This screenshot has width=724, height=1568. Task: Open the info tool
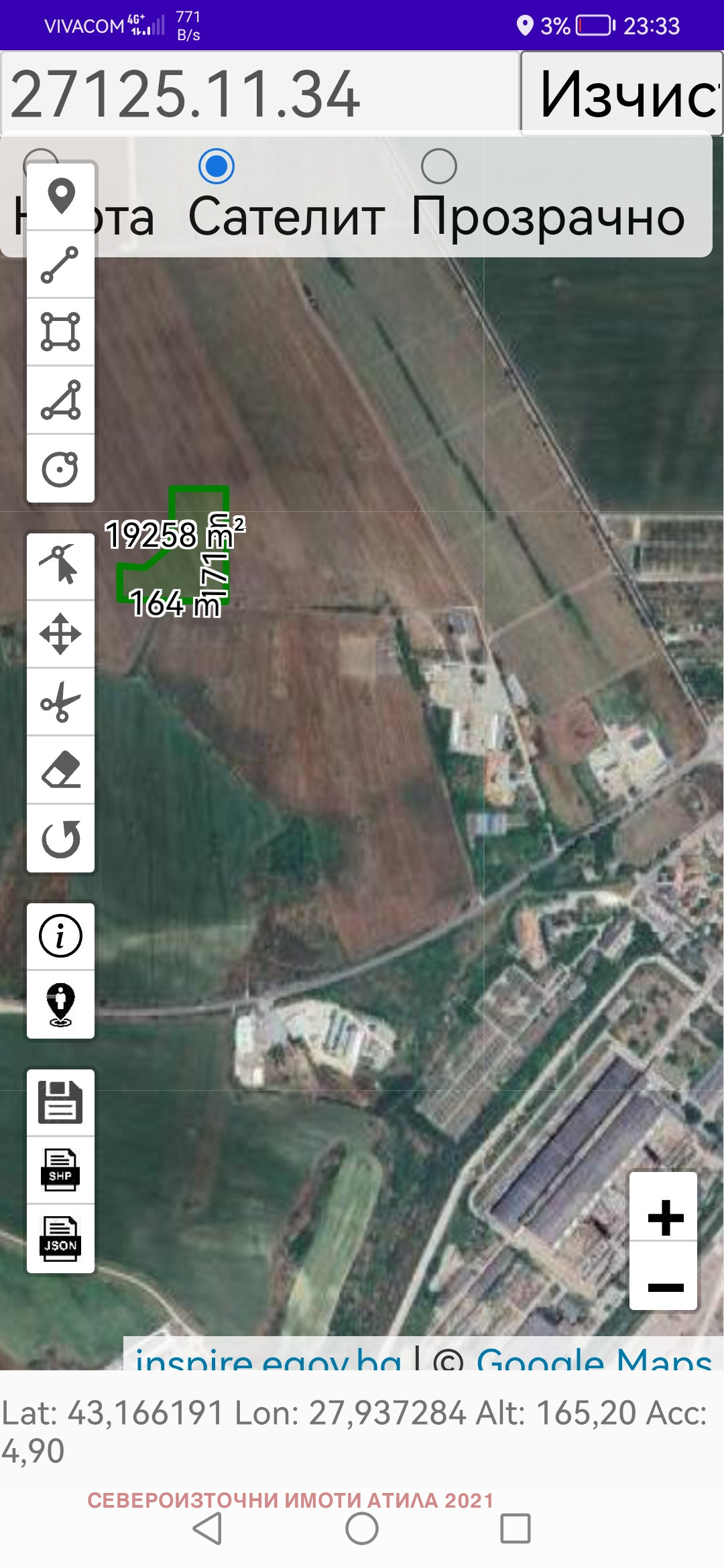pos(61,936)
